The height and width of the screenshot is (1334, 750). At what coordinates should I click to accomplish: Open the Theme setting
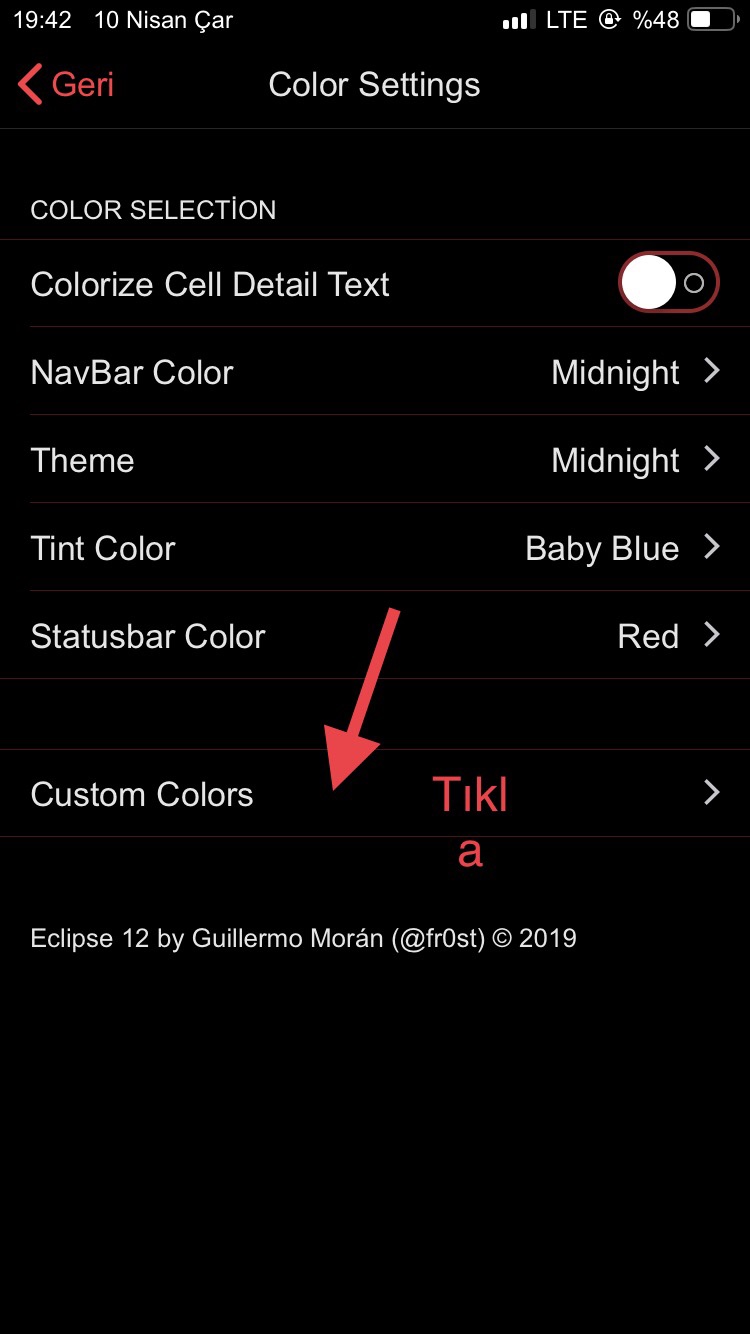(375, 460)
